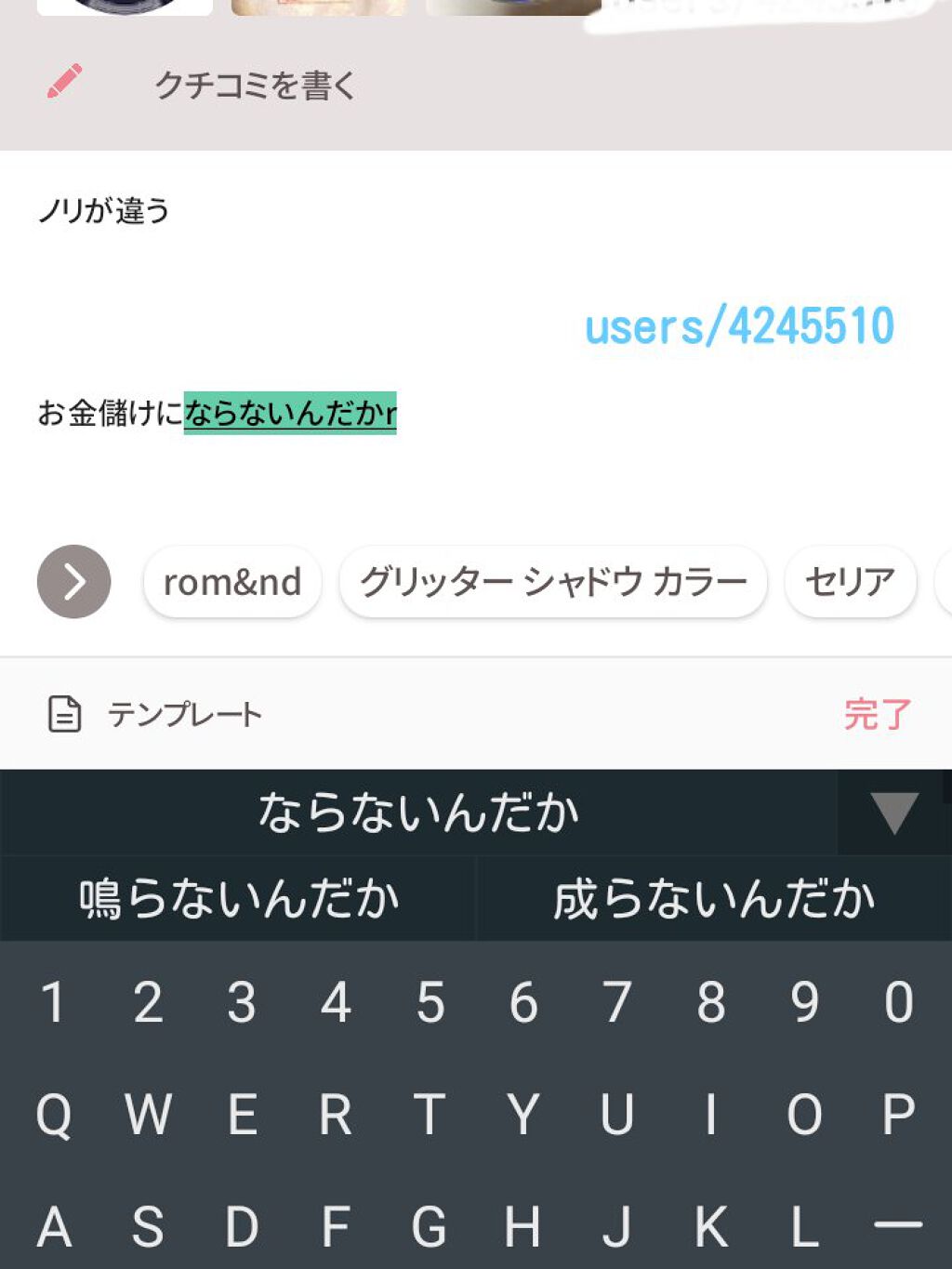Hit the number 5 key
Image resolution: width=952 pixels, height=1269 pixels.
[x=430, y=1002]
